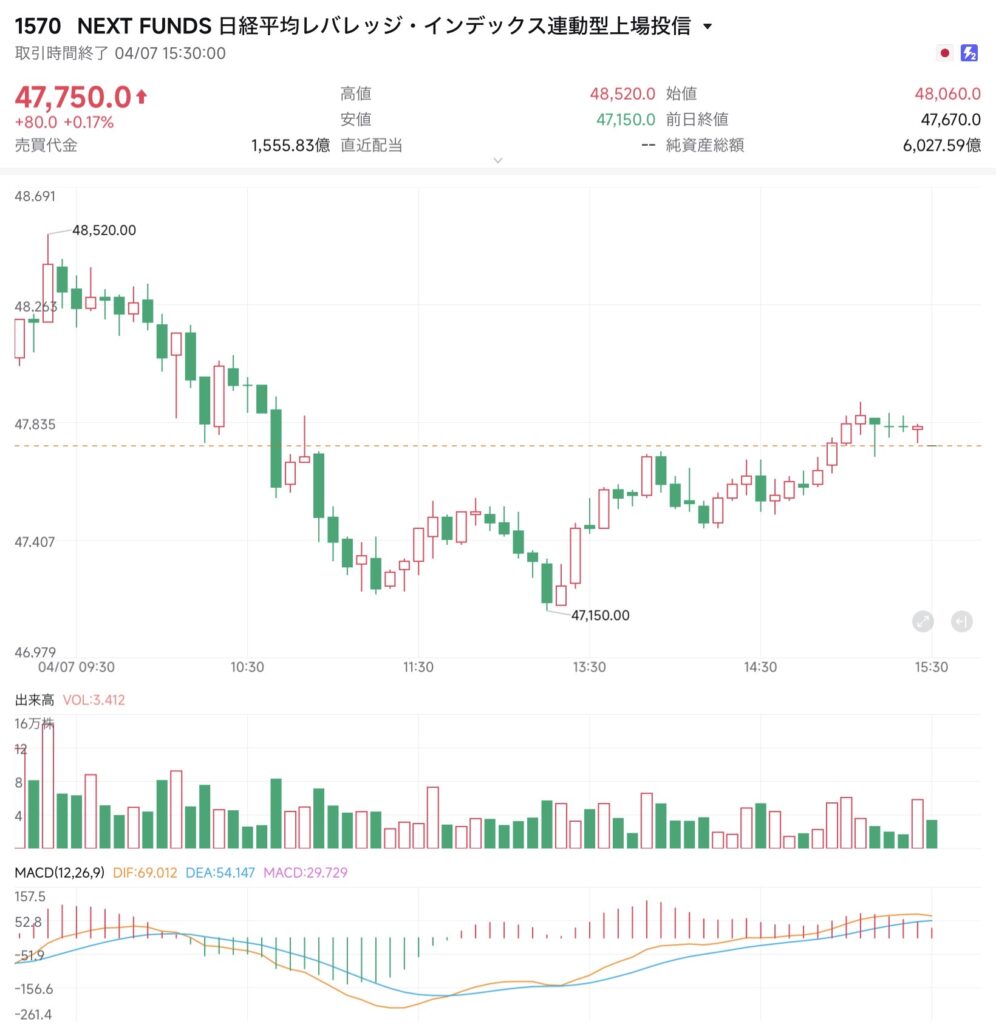Jump the chart to the latest candle
The height and width of the screenshot is (1024, 996).
pyautogui.click(x=961, y=621)
